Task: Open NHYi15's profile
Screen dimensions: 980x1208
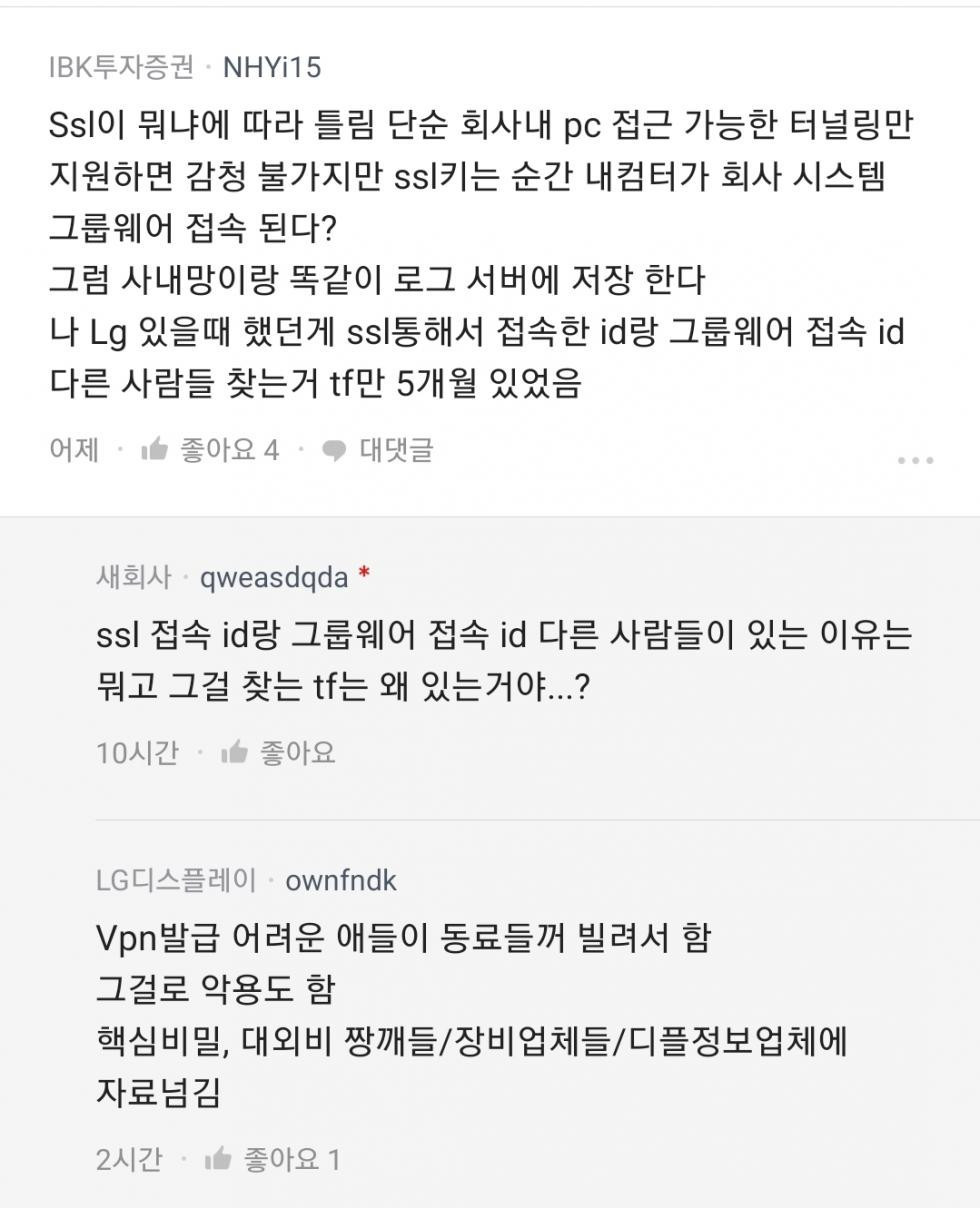Action: pos(271,67)
